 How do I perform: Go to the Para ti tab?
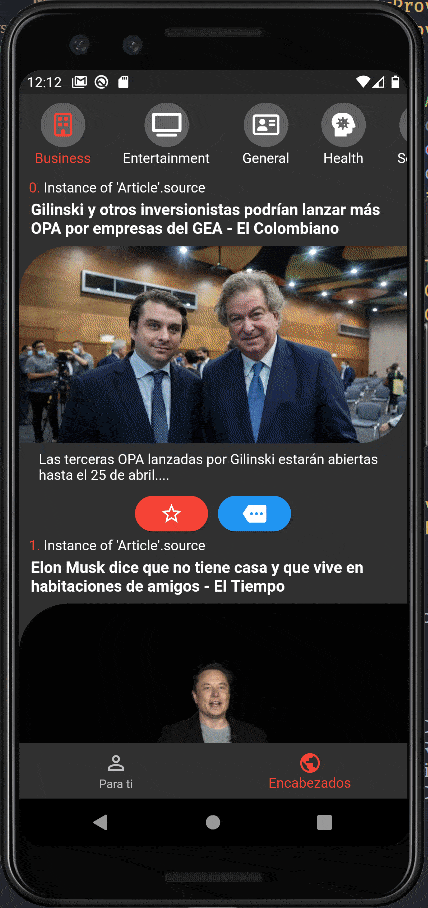116,772
